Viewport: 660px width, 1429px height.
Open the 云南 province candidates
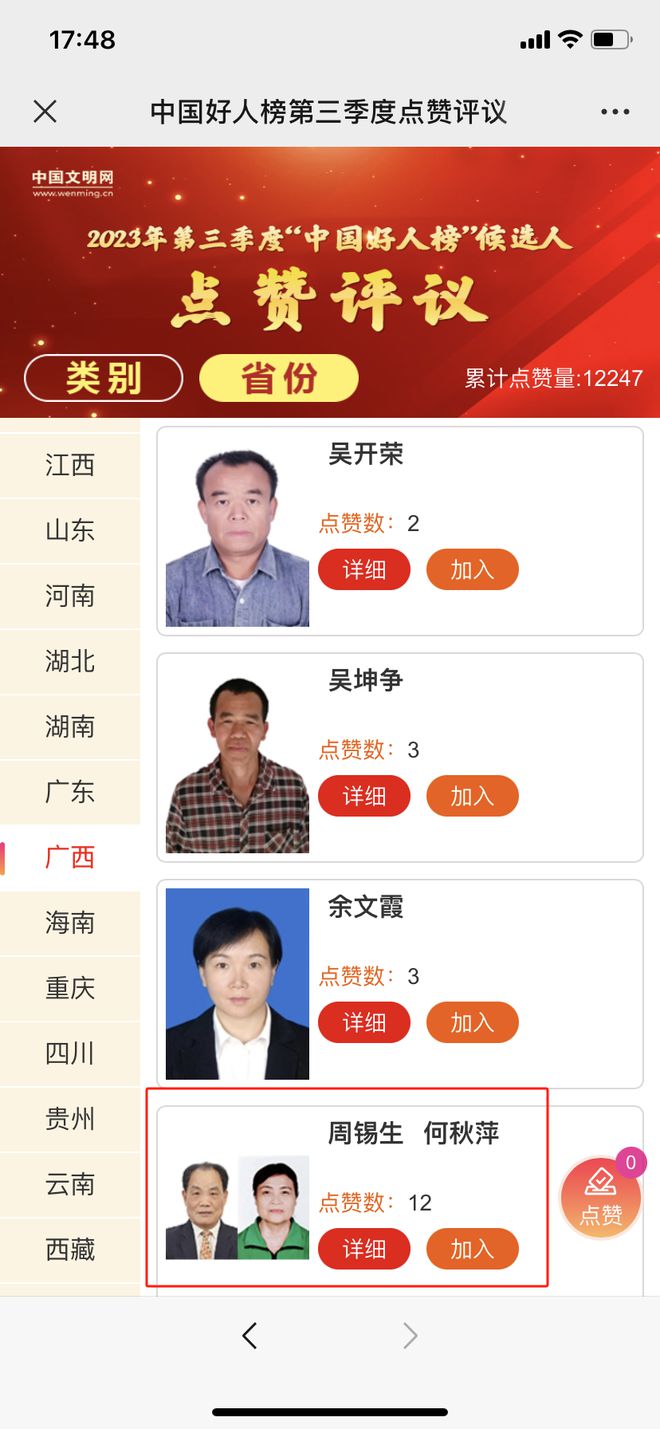[70, 1184]
